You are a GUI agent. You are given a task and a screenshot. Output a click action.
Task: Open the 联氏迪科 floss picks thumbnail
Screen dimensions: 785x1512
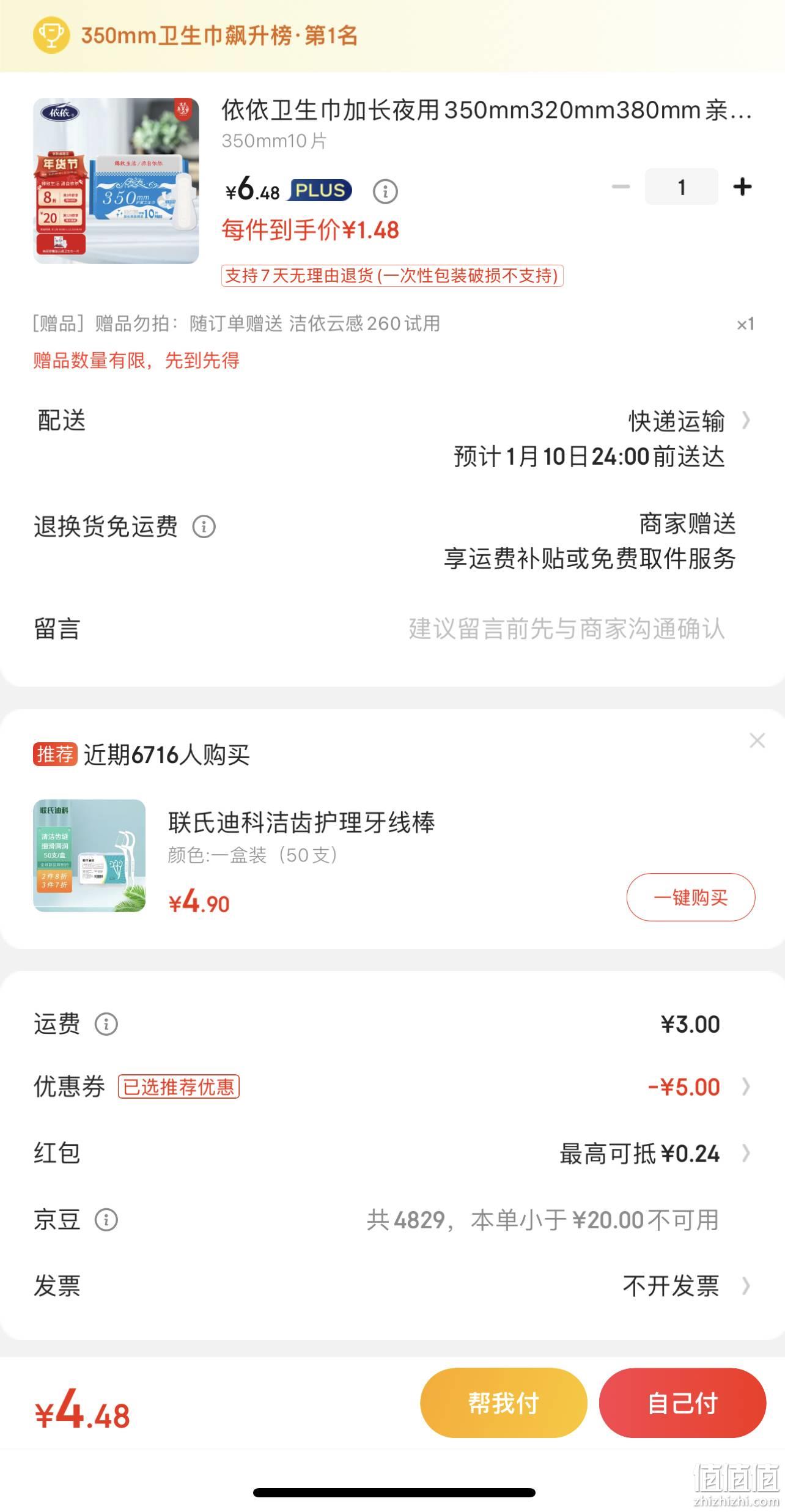coord(89,855)
